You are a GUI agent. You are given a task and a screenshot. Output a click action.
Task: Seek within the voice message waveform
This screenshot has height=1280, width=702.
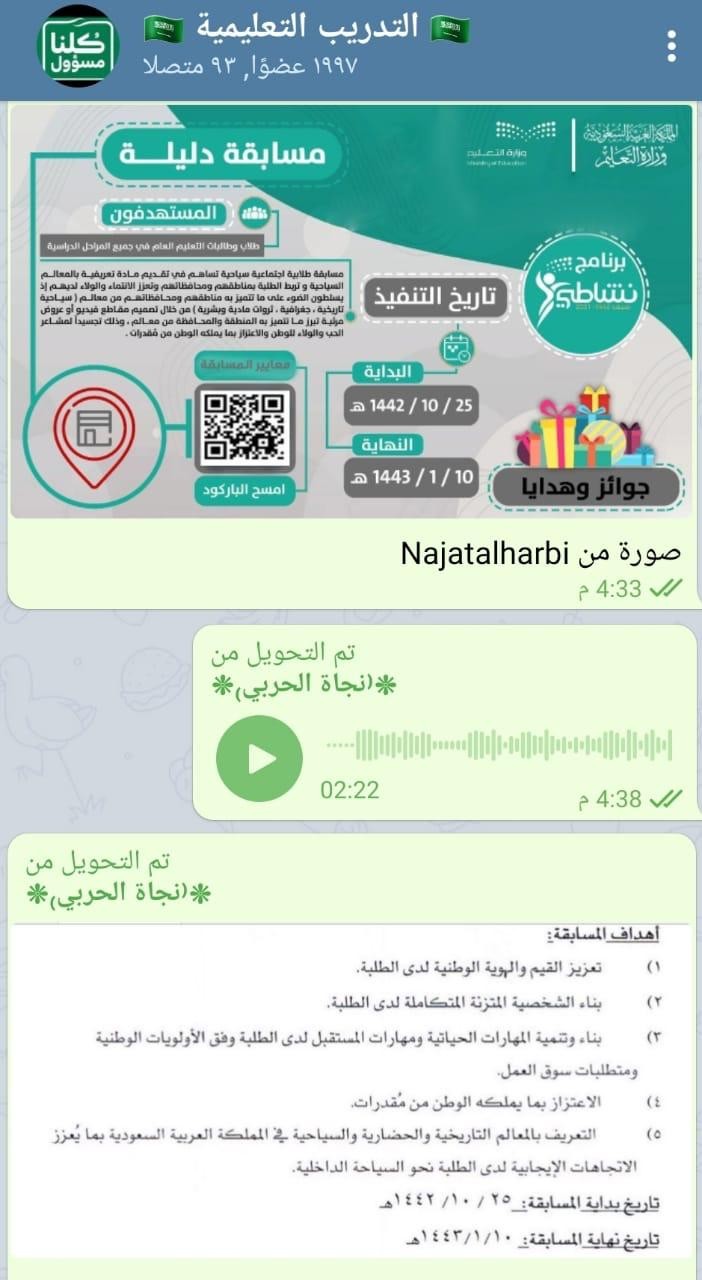(x=500, y=746)
